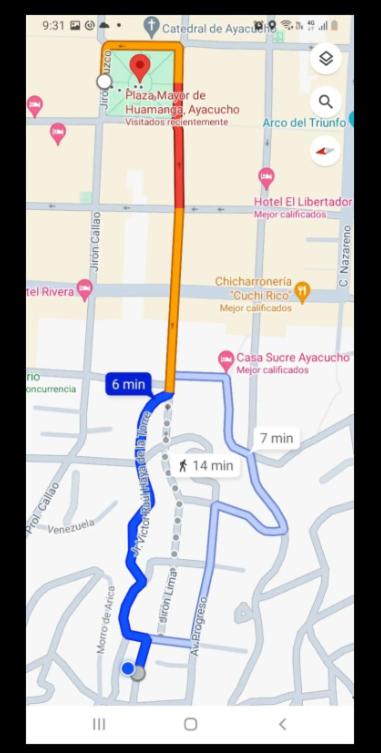
Task: Open the Plaza Mayor de Huamanga pin
Action: click(140, 68)
